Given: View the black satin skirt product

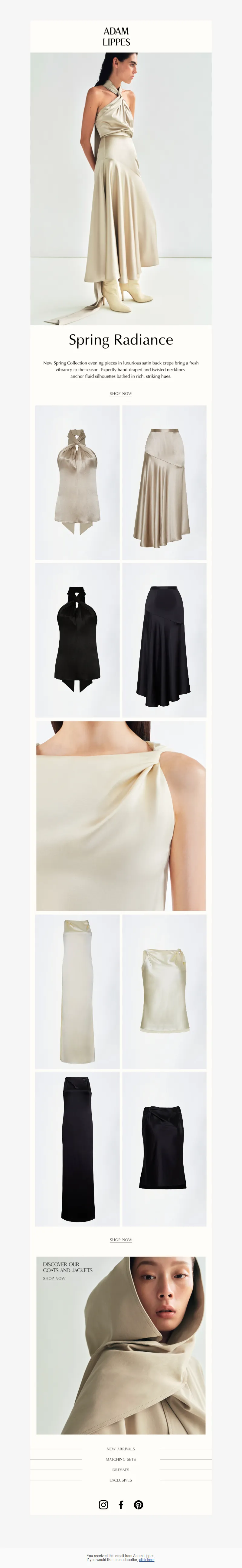Looking at the screenshot, I should coord(164,640).
